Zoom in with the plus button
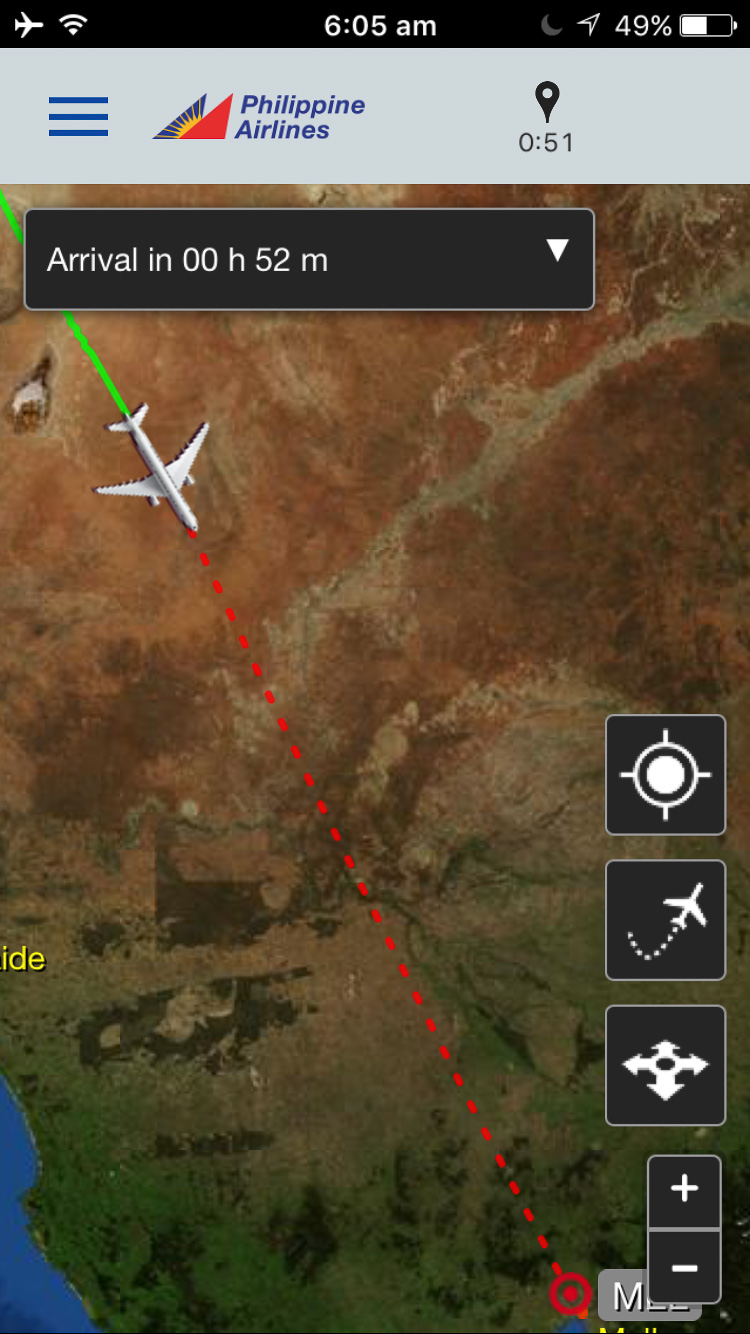 tap(684, 1191)
